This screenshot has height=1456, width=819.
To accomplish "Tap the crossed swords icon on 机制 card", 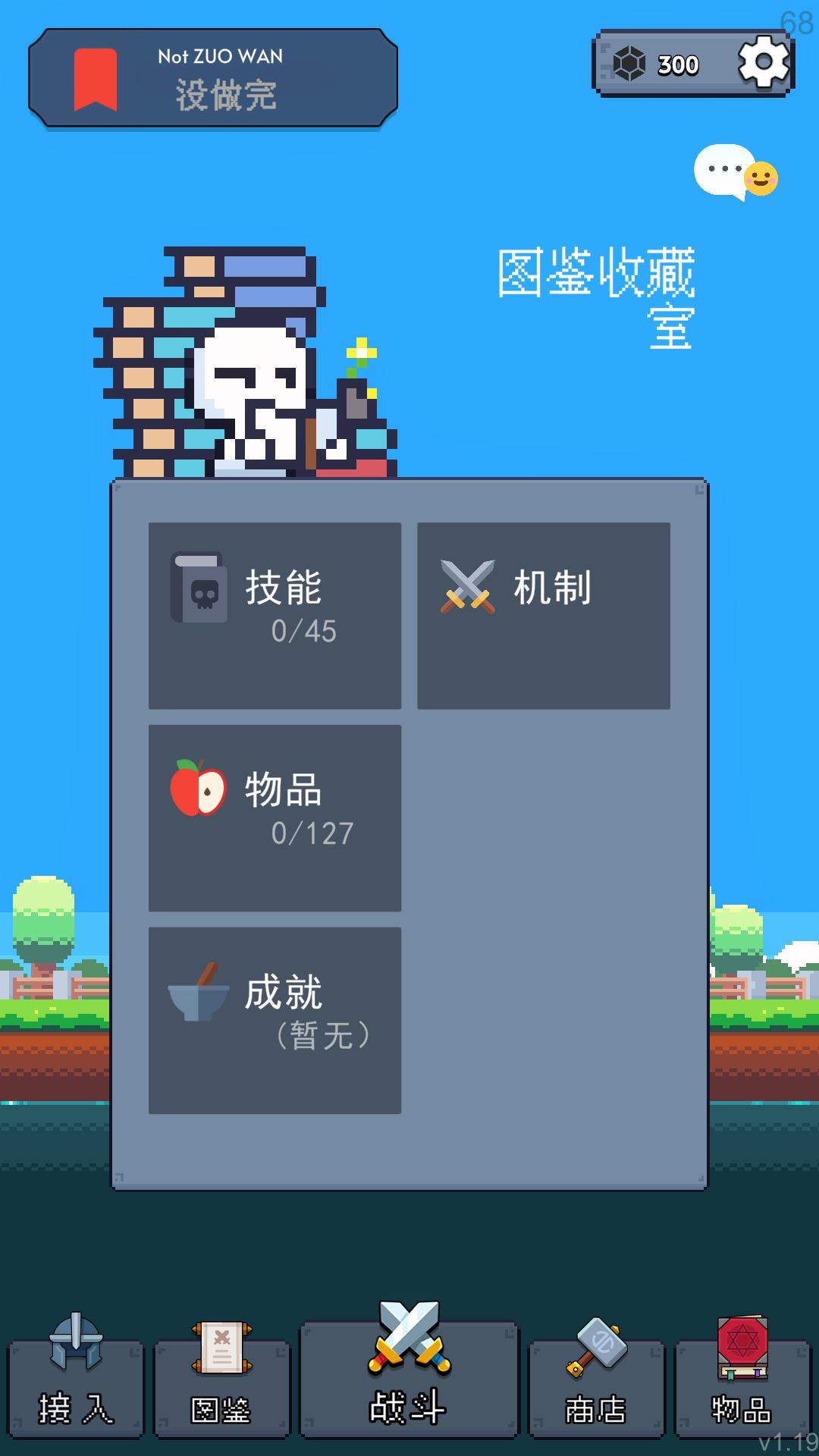I will click(x=466, y=588).
